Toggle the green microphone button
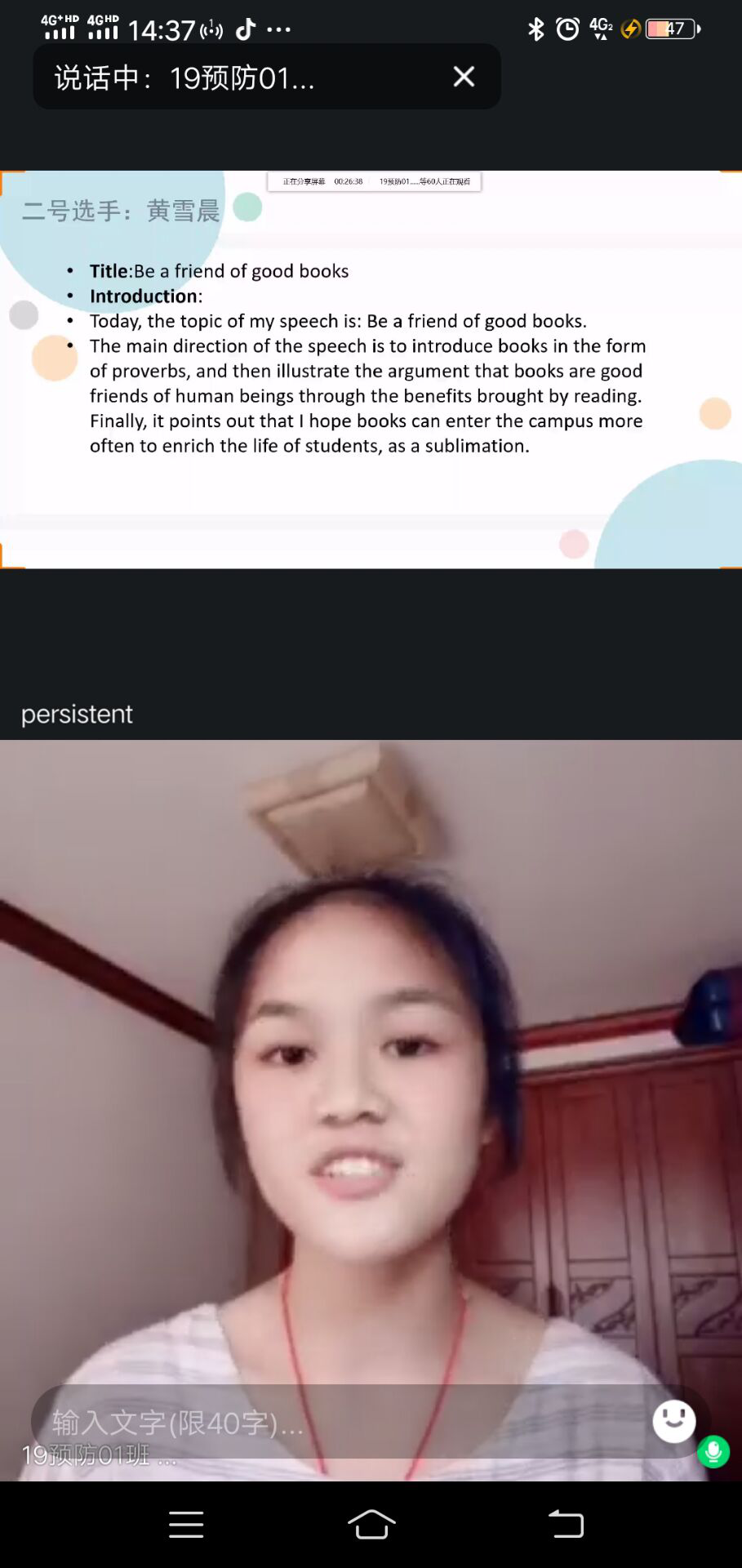The image size is (742, 1568). 713,1451
